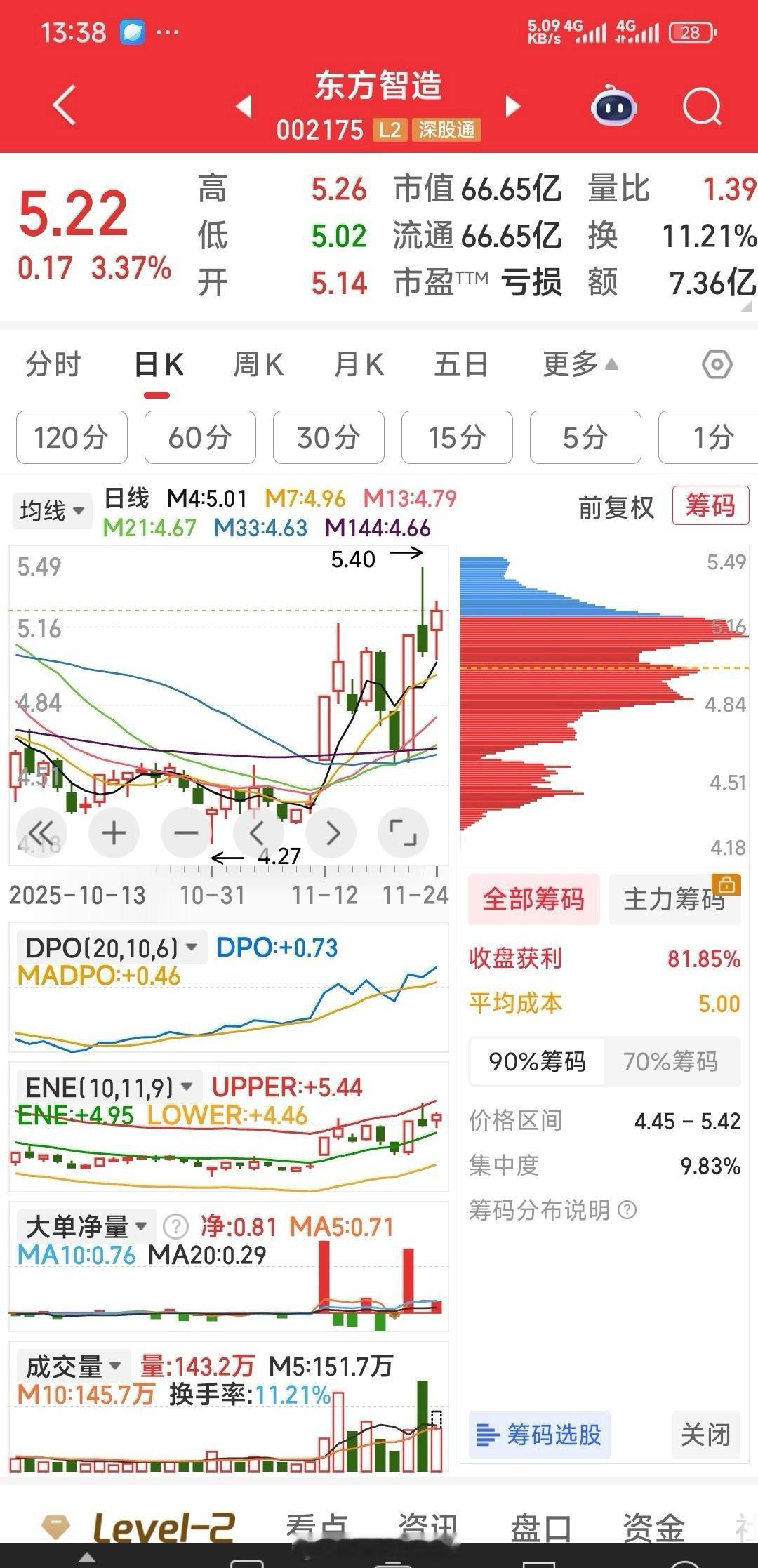
Task: Choose the 15分 interval chip
Action: click(x=457, y=437)
